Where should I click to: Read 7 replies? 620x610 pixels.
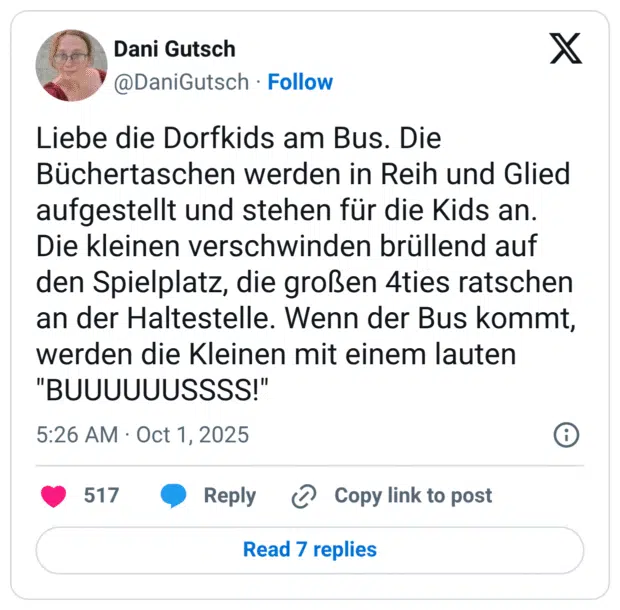[x=310, y=549]
